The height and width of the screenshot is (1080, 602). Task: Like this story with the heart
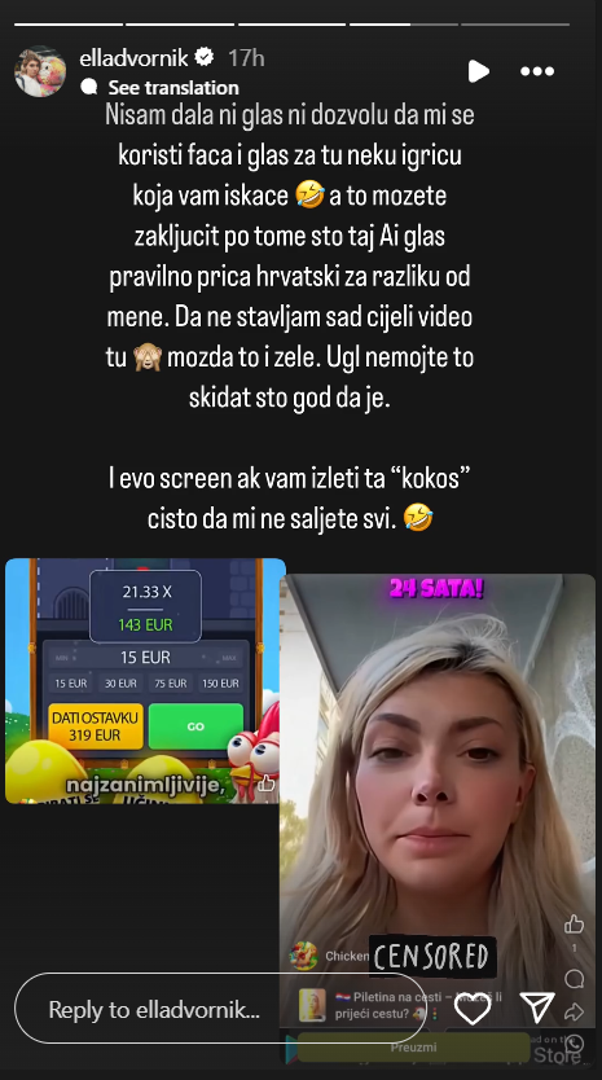pos(472,1009)
